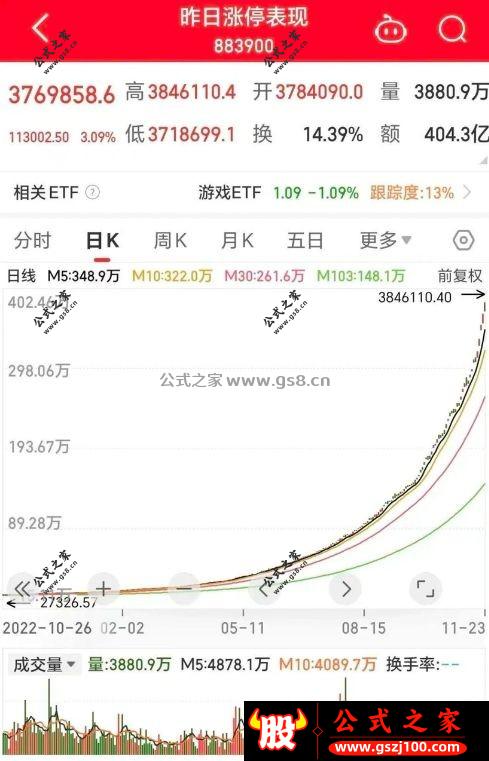Move chart right with the > arrow
The width and height of the screenshot is (489, 761).
click(x=345, y=589)
